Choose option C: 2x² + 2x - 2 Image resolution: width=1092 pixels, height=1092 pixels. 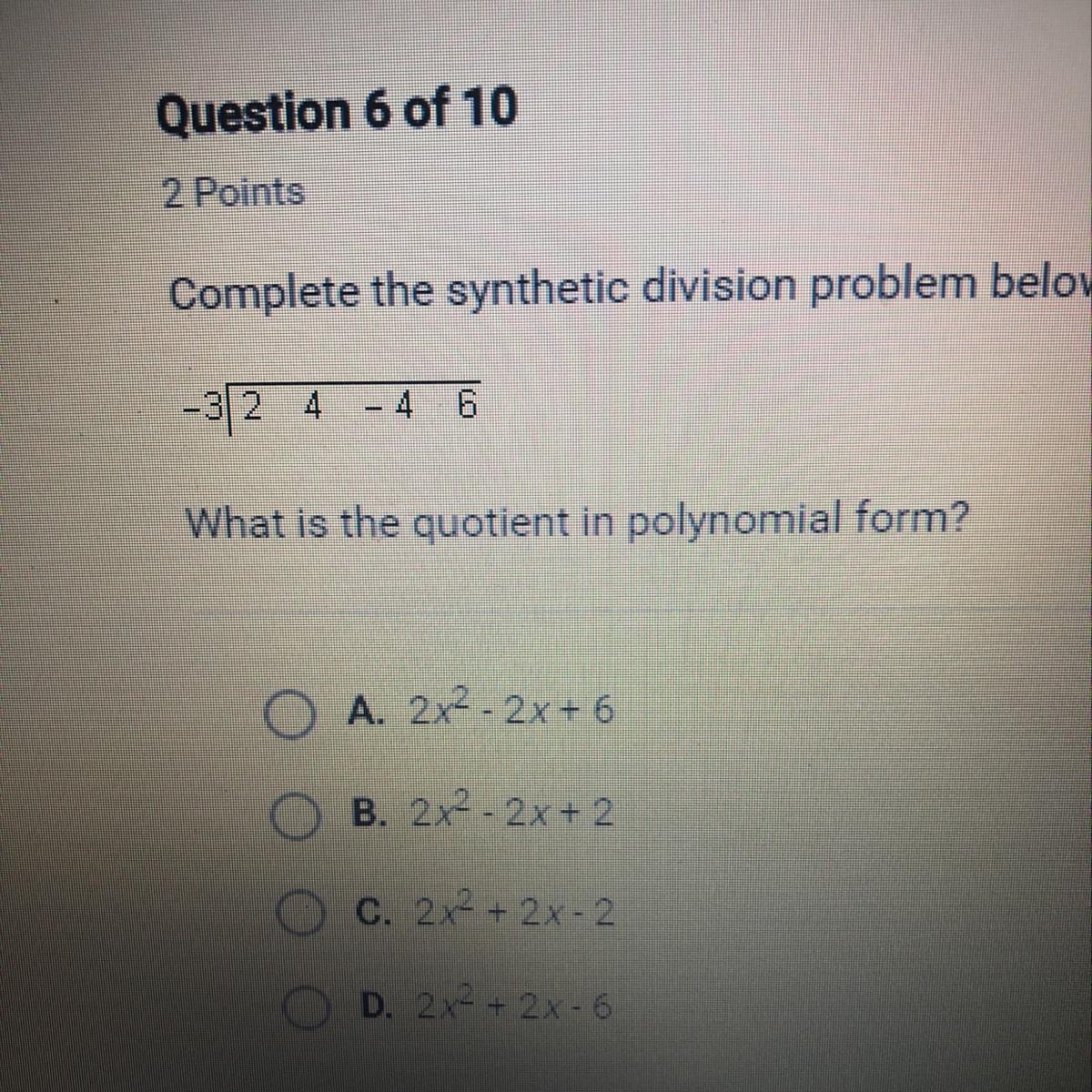click(294, 909)
